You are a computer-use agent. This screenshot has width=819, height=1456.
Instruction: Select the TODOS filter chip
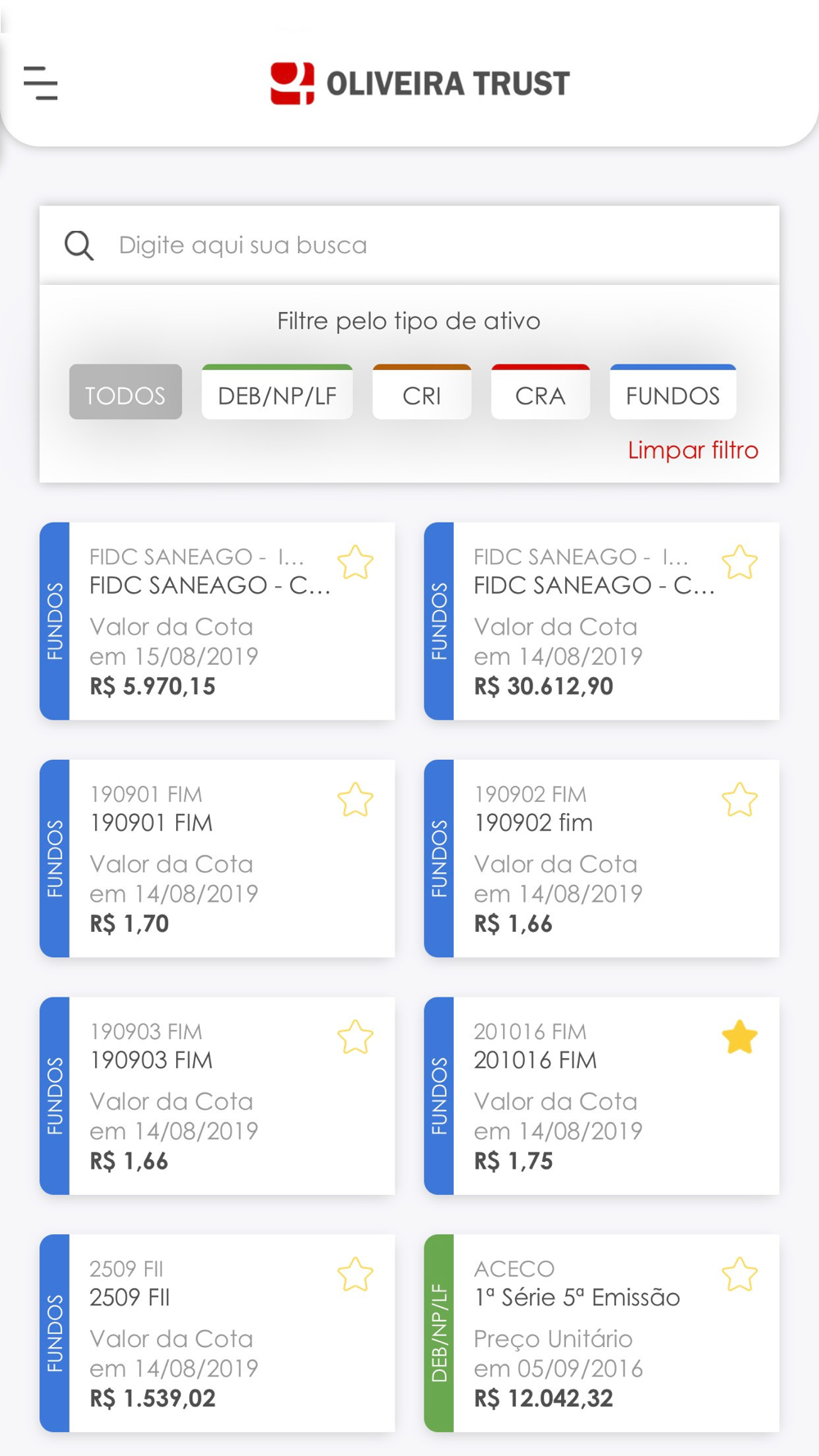pyautogui.click(x=125, y=392)
